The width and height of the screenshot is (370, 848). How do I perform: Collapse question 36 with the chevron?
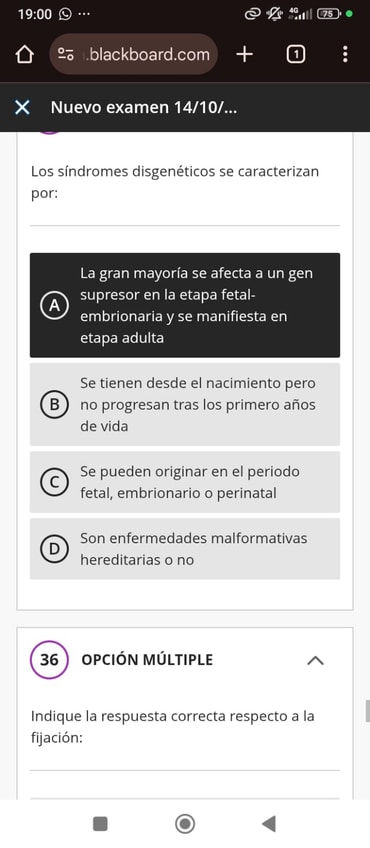[315, 660]
